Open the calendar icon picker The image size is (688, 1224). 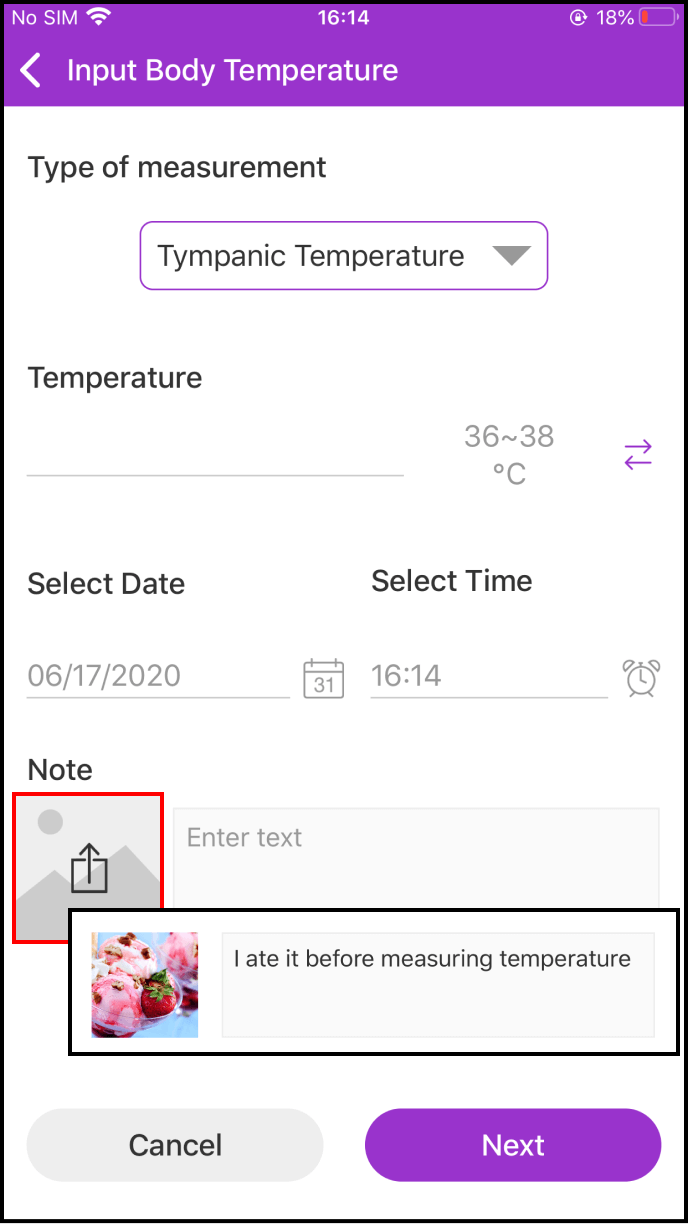tap(323, 678)
